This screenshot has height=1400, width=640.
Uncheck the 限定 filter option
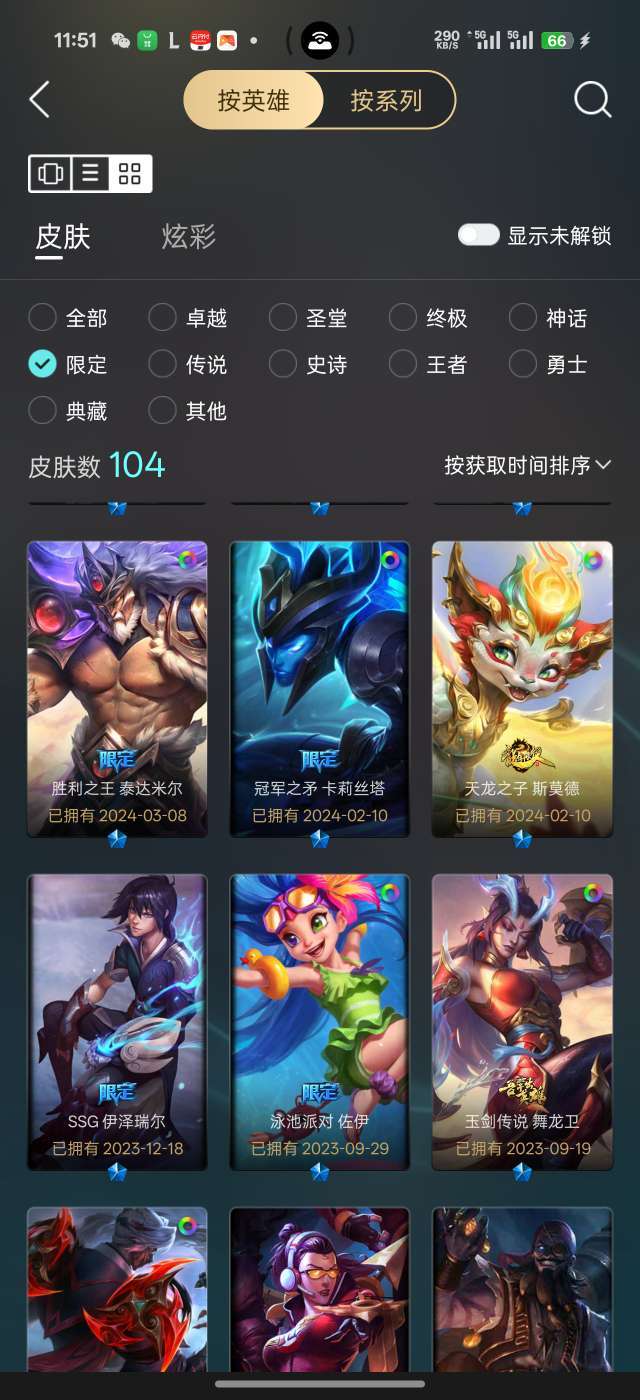tap(42, 364)
